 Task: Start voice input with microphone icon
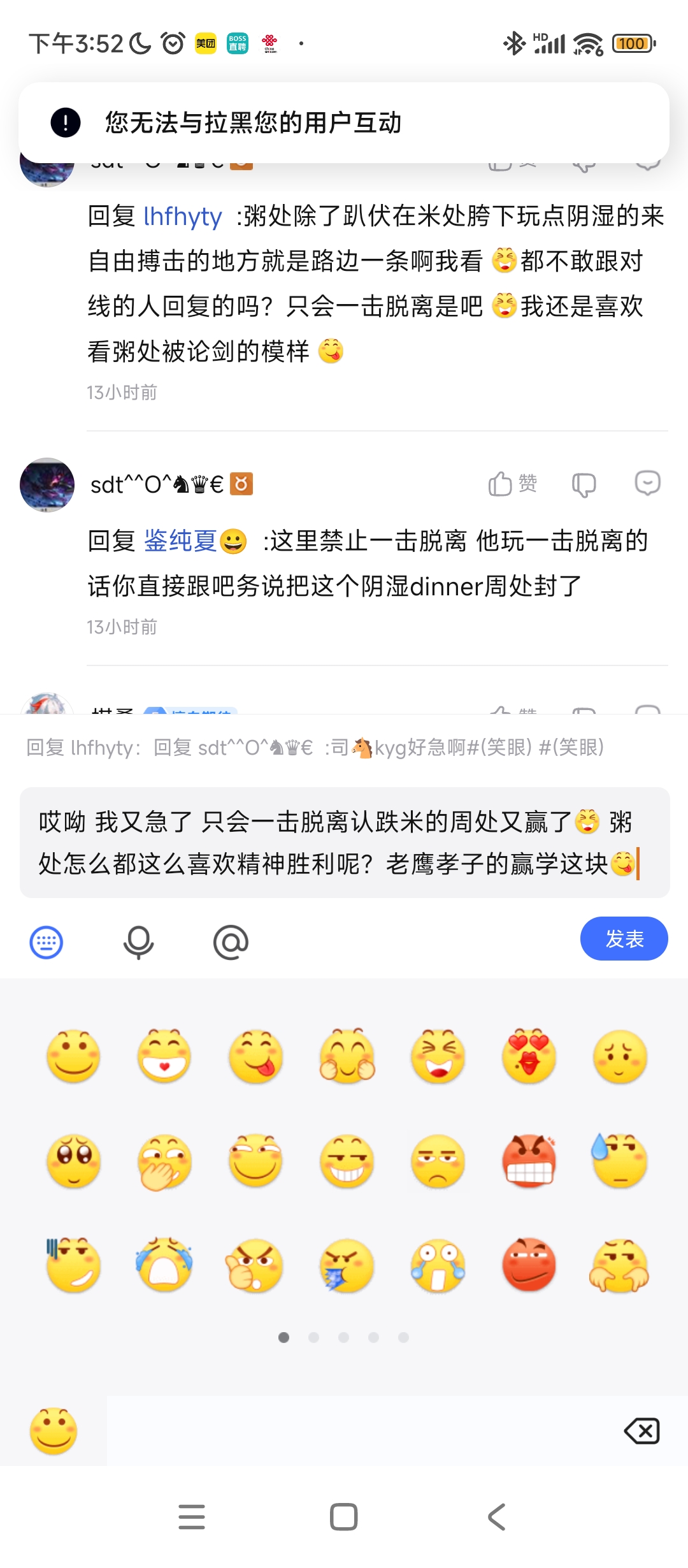click(138, 942)
